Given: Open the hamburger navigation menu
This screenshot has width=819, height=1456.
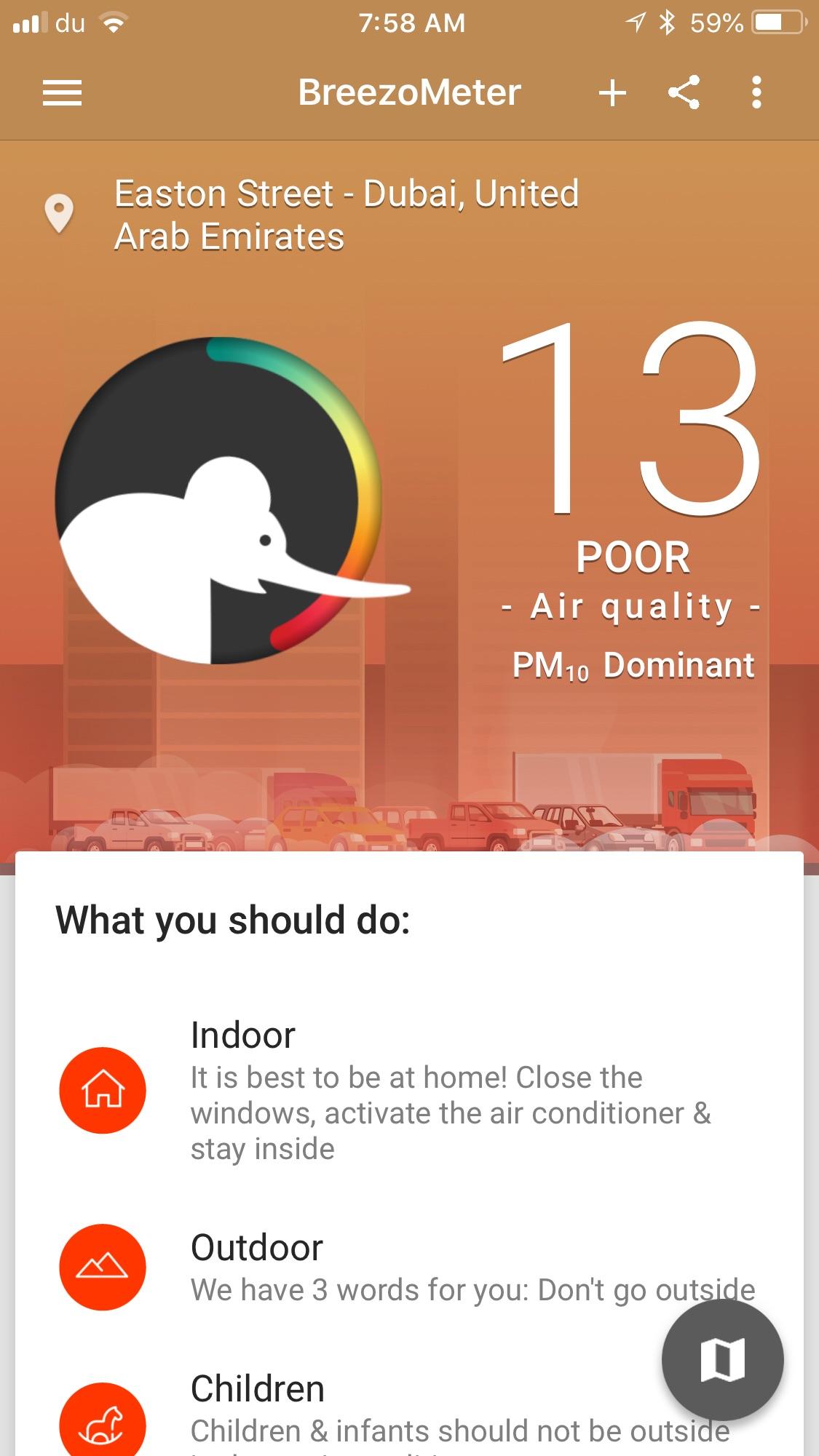Looking at the screenshot, I should tap(62, 92).
